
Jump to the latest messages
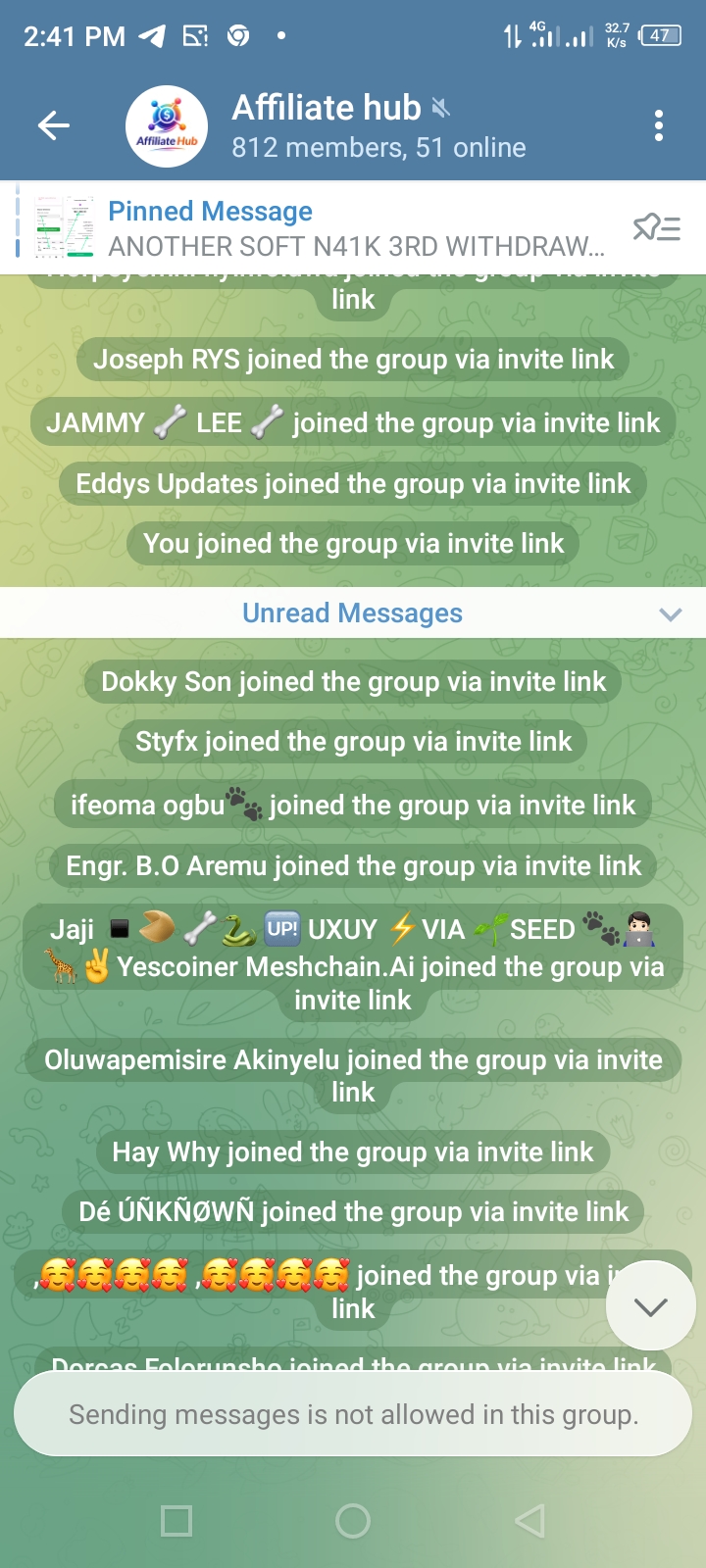(650, 1306)
